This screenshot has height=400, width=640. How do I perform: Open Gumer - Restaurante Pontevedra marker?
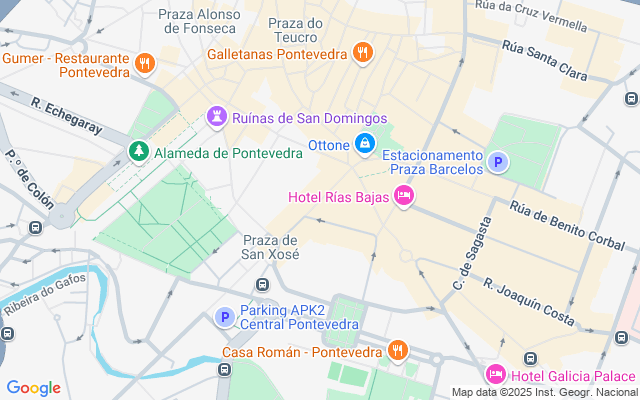point(146,64)
